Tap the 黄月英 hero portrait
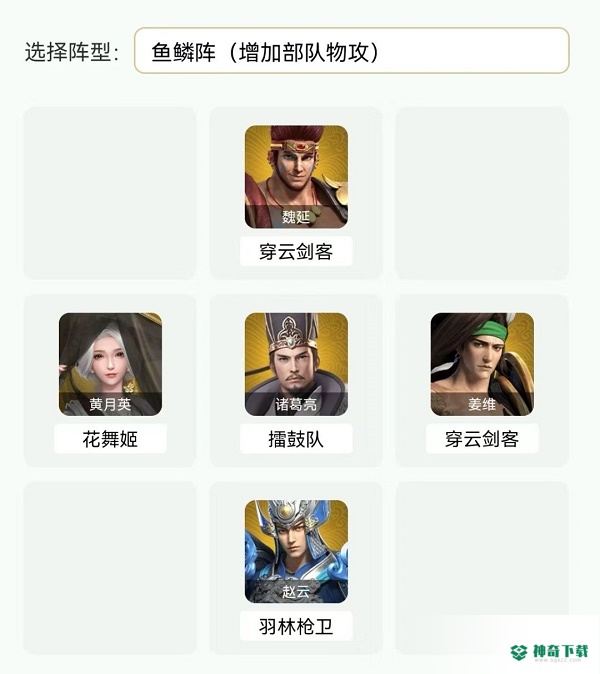 point(110,364)
